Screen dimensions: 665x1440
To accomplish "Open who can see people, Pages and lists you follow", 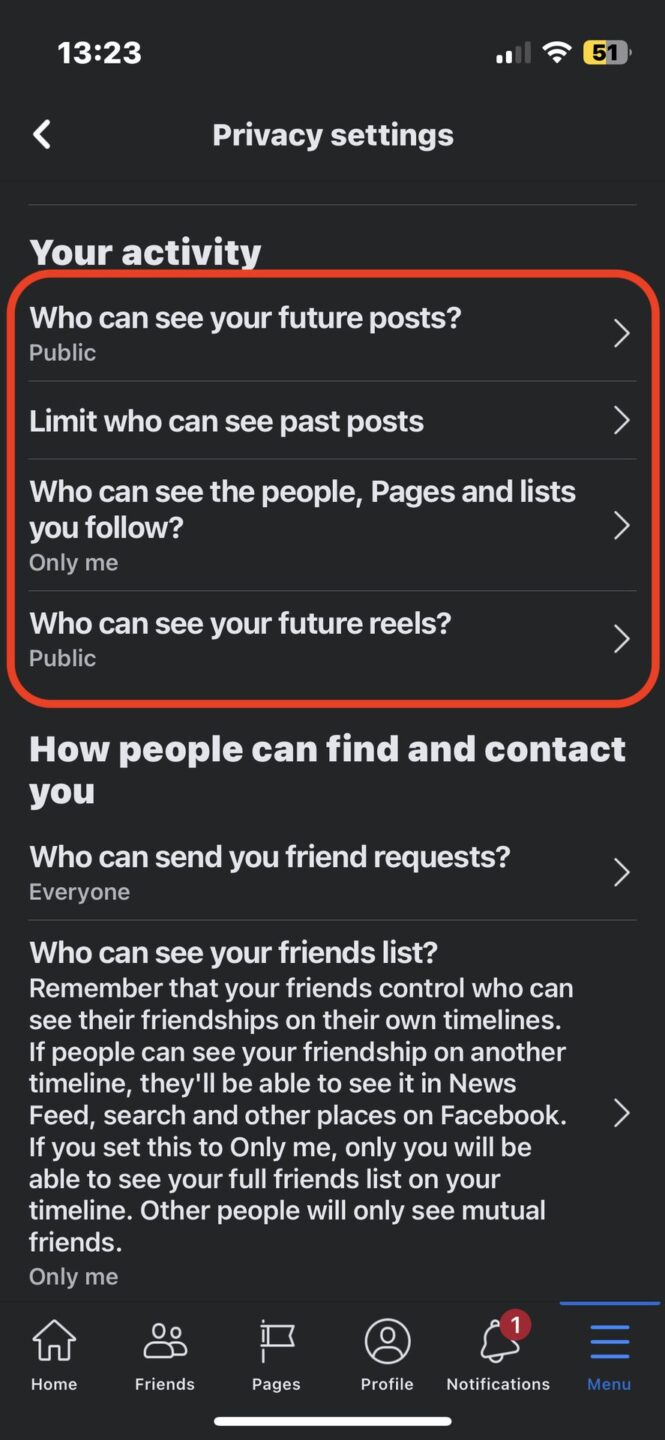I will pyautogui.click(x=330, y=525).
